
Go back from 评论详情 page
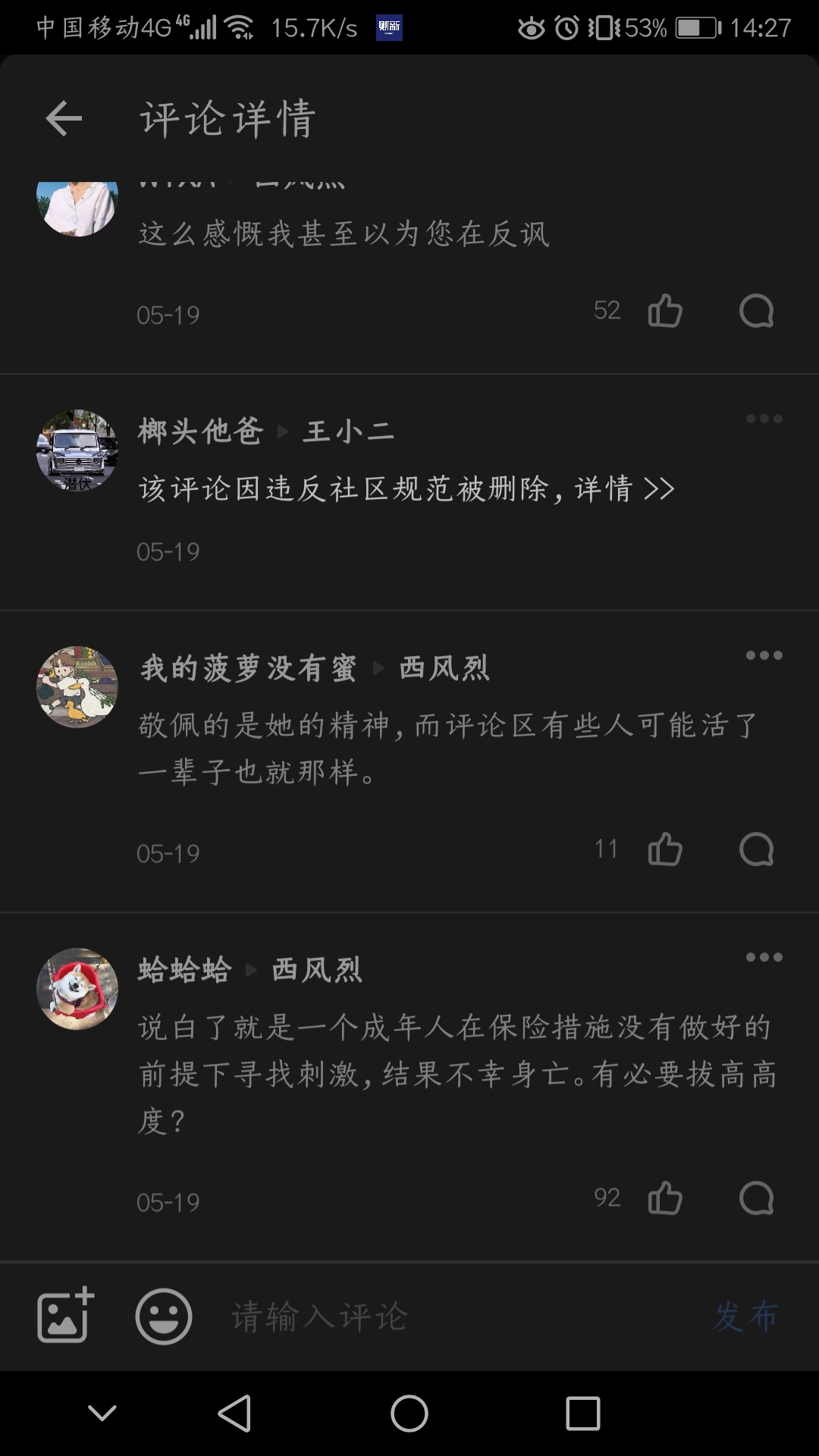[64, 118]
